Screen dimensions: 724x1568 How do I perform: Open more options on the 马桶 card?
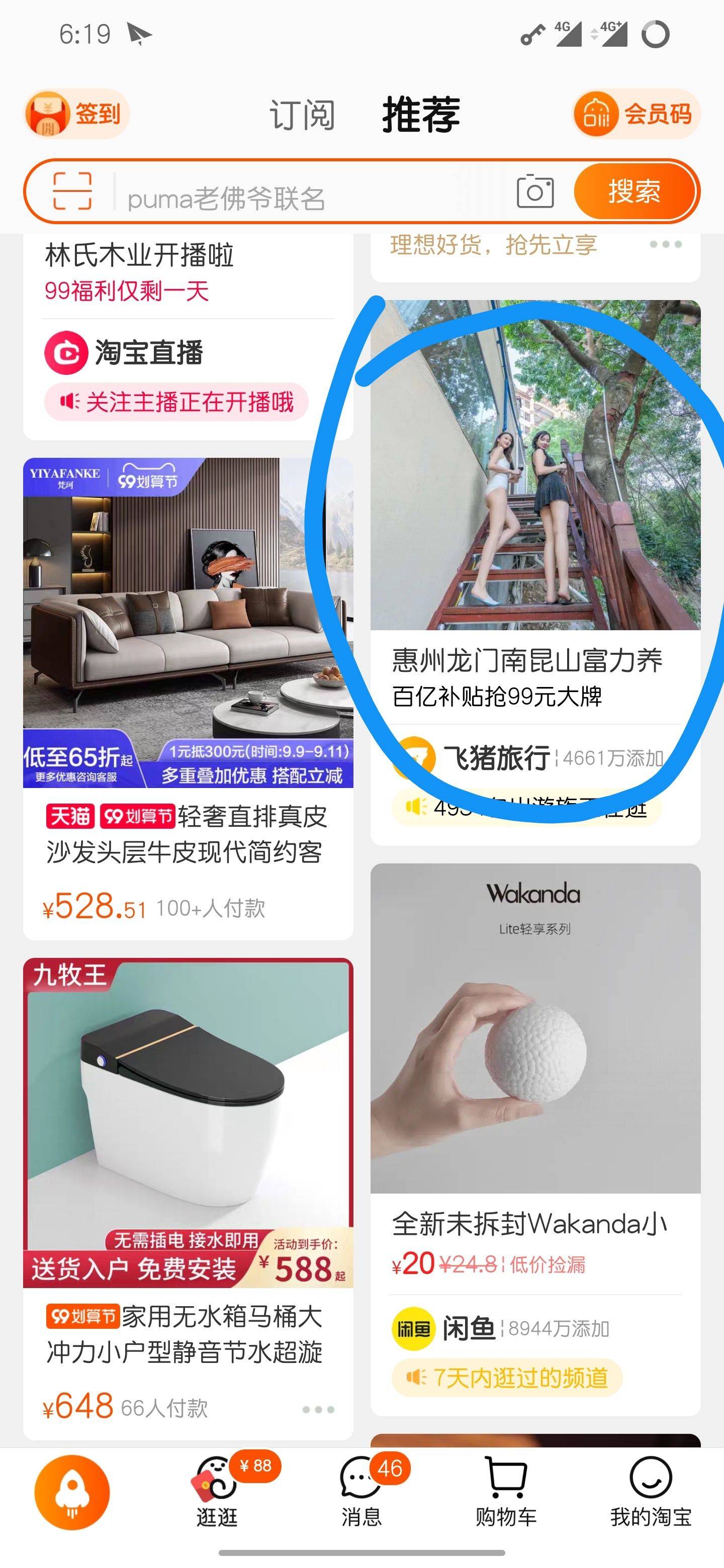318,1409
